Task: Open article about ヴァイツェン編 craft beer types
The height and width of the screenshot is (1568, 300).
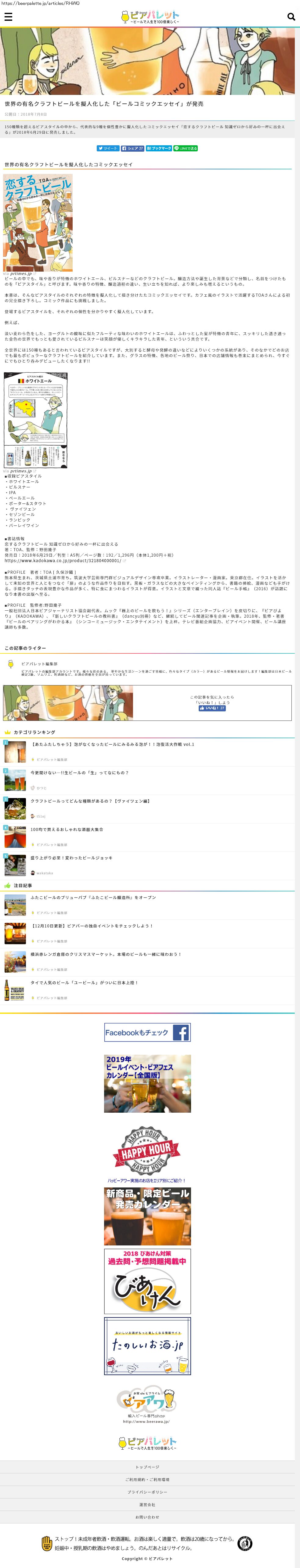Action: (x=90, y=801)
